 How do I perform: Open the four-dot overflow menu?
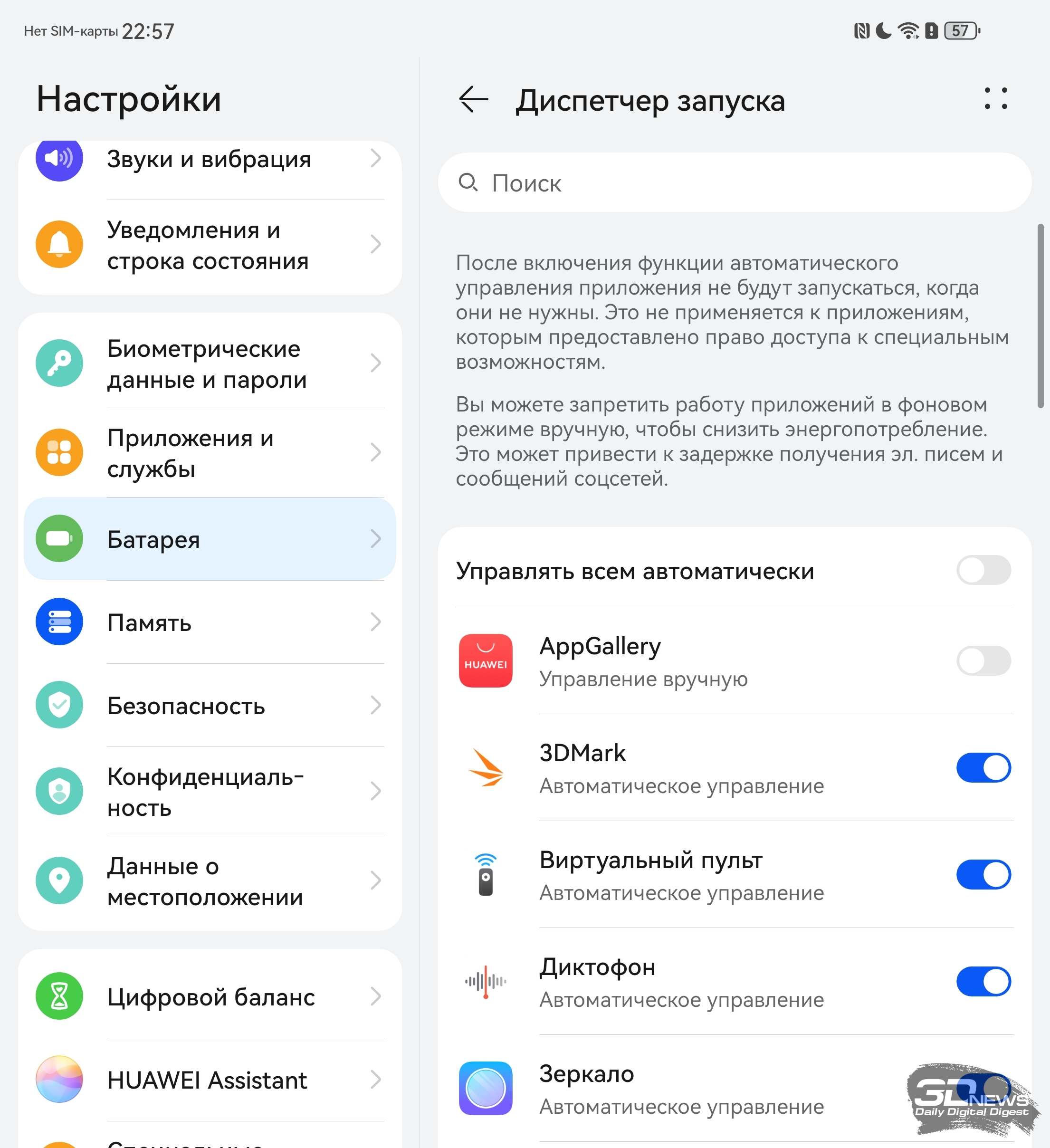coord(995,99)
